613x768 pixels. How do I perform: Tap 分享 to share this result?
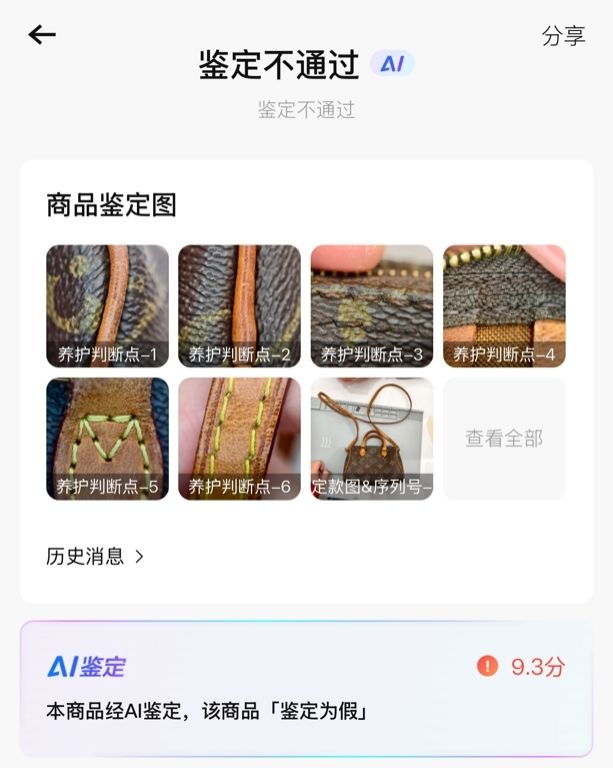pos(563,36)
